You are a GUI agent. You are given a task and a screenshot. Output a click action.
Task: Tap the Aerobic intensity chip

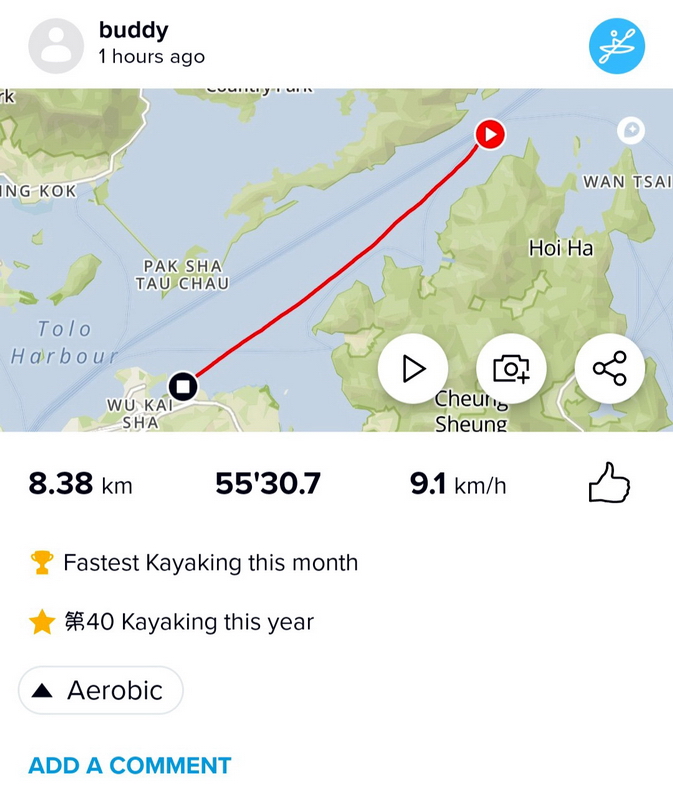(100, 690)
